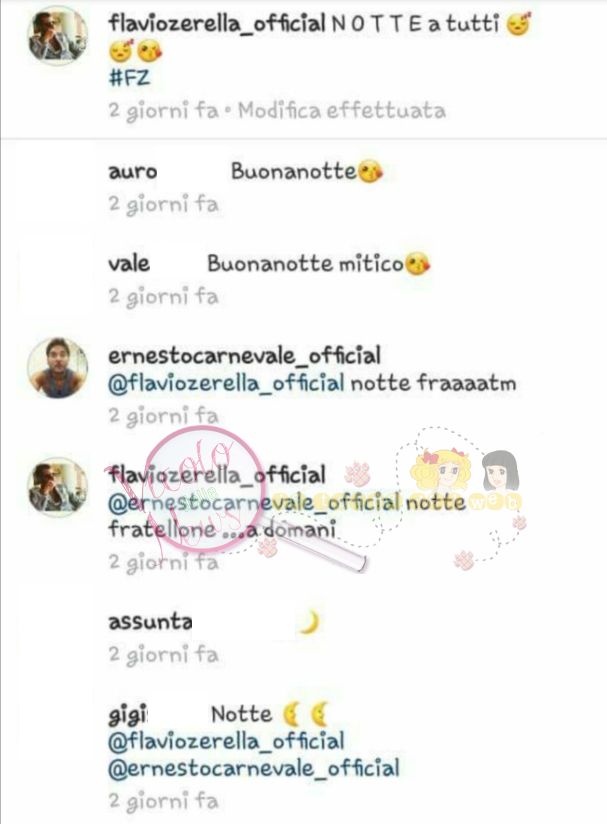Tap the ernestocarnevale_official commenter username
The width and height of the screenshot is (607, 824).
click(x=244, y=356)
